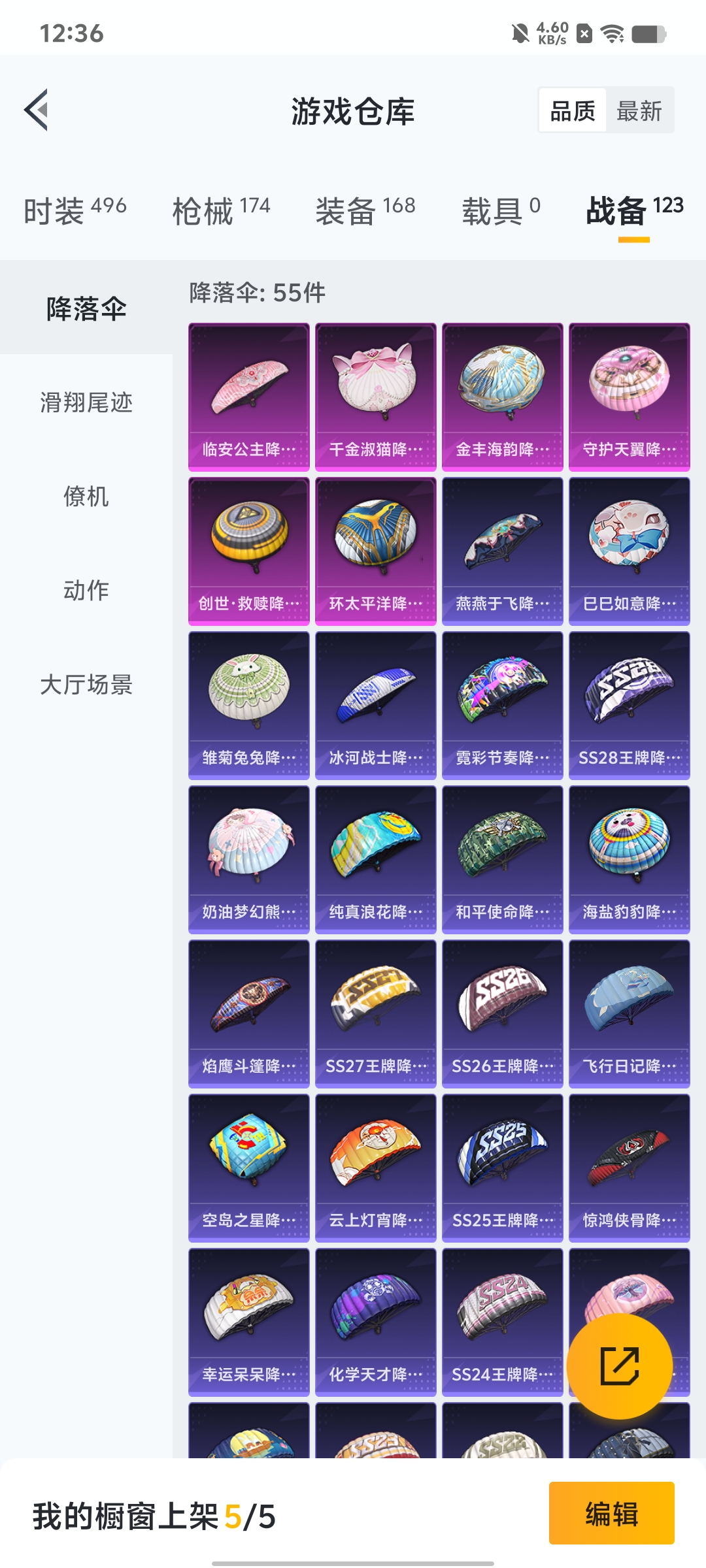This screenshot has width=706, height=1568.
Task: Open the 载具 tab
Action: [501, 210]
